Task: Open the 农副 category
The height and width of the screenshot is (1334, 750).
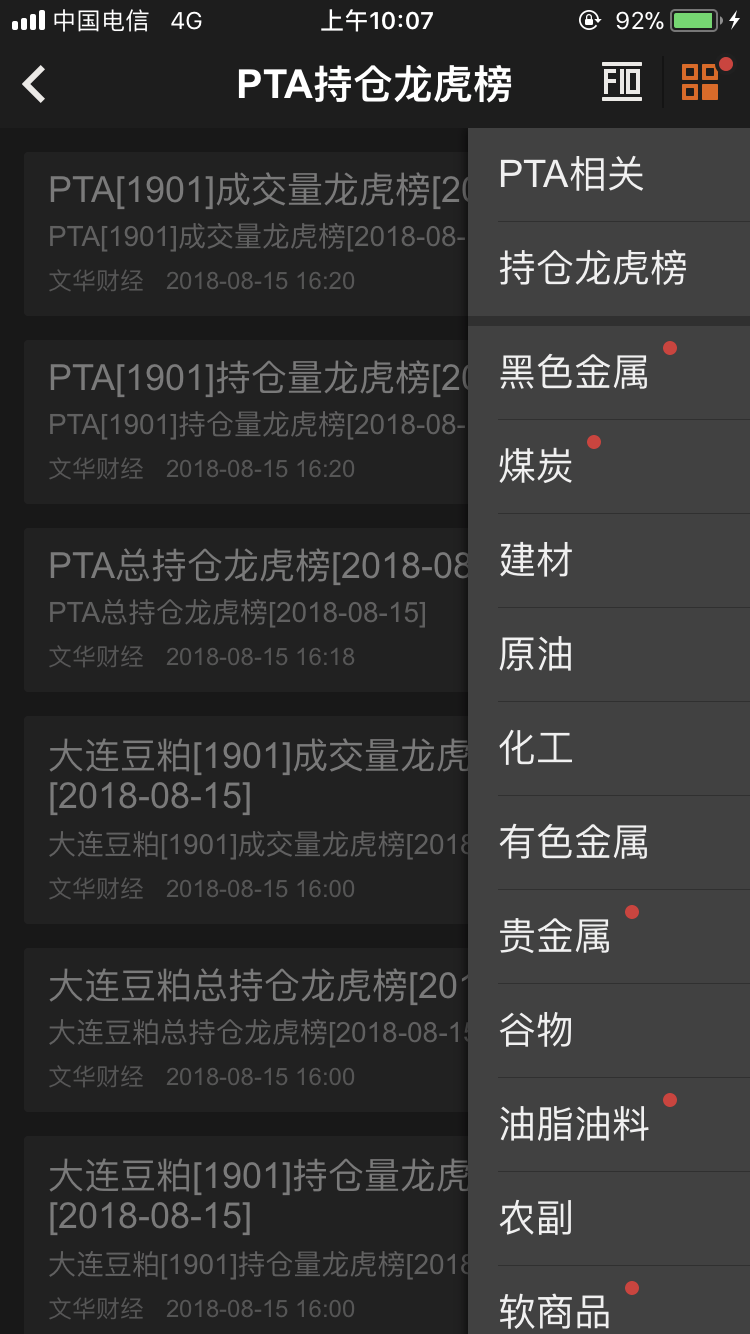Action: [x=536, y=1218]
